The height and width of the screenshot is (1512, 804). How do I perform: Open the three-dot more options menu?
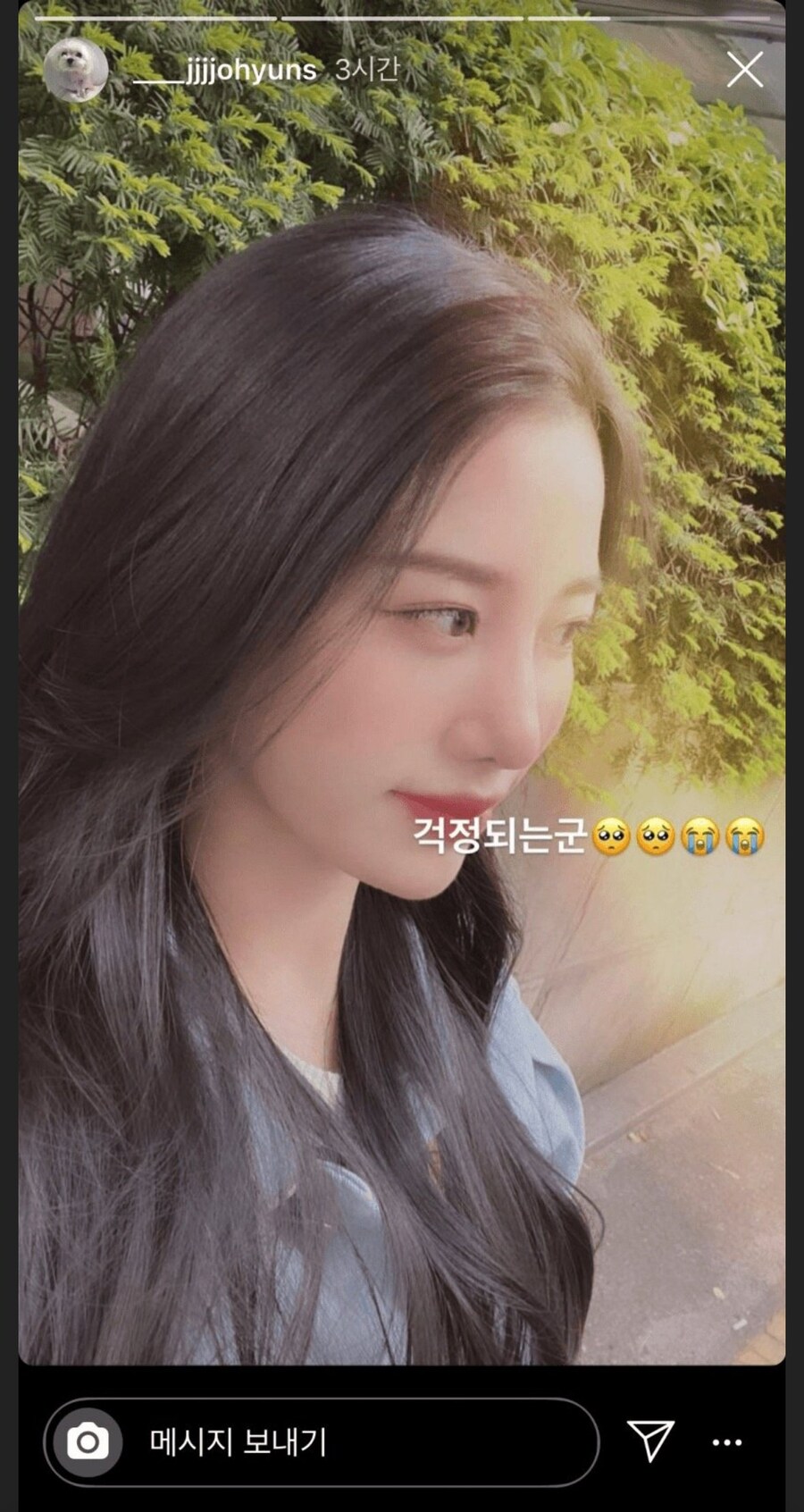point(727,1442)
